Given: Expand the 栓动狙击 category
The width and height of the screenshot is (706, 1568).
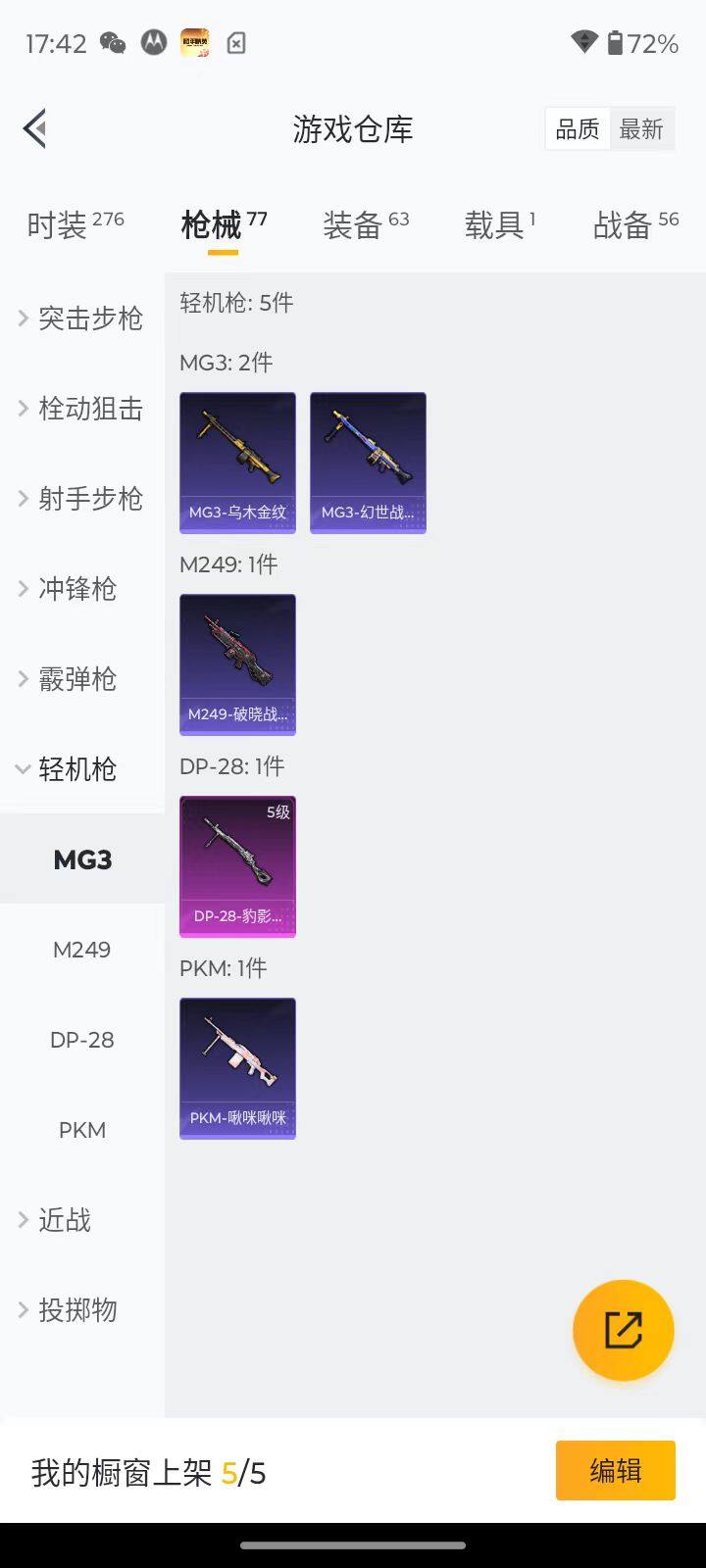Looking at the screenshot, I should [x=81, y=409].
